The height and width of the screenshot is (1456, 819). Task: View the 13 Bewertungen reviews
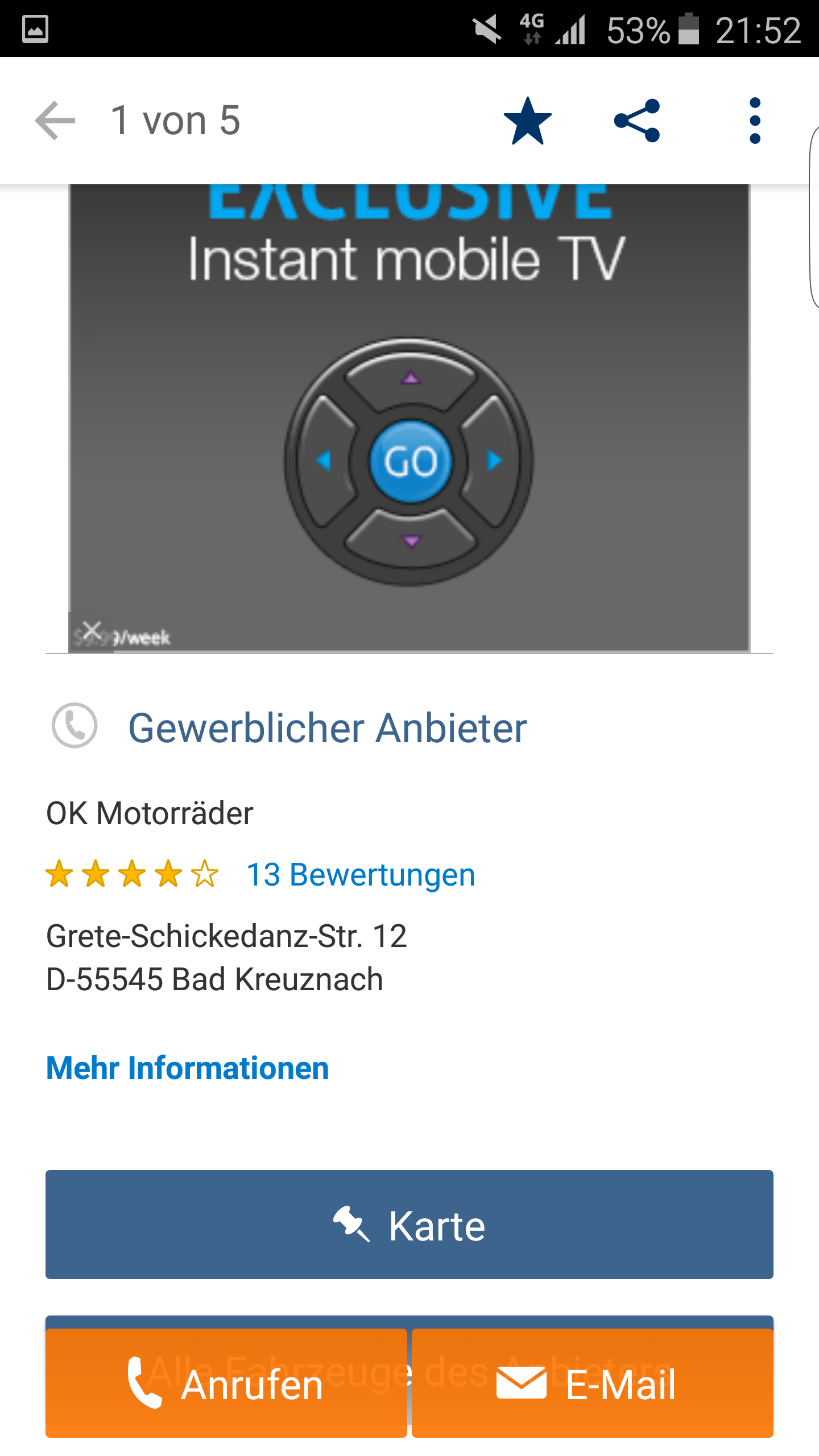pyautogui.click(x=361, y=875)
